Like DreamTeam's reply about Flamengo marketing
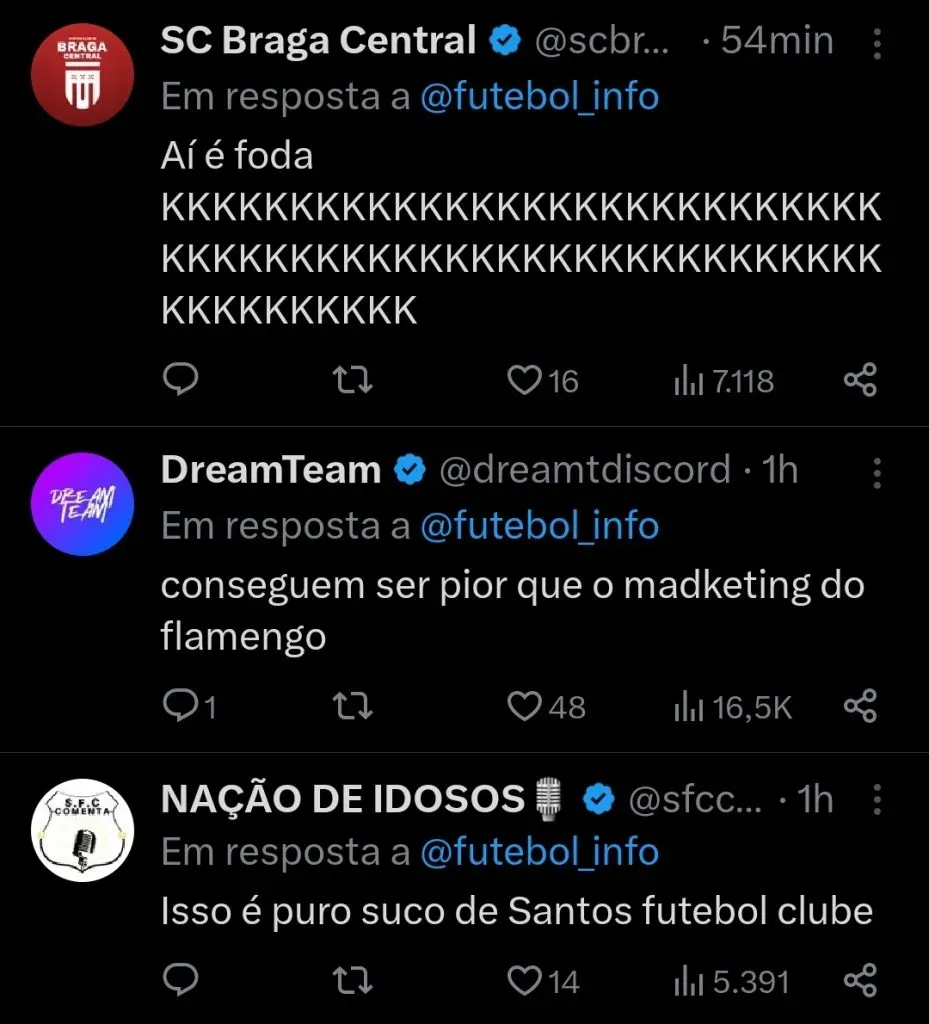Viewport: 929px width, 1024px height. pyautogui.click(x=524, y=706)
